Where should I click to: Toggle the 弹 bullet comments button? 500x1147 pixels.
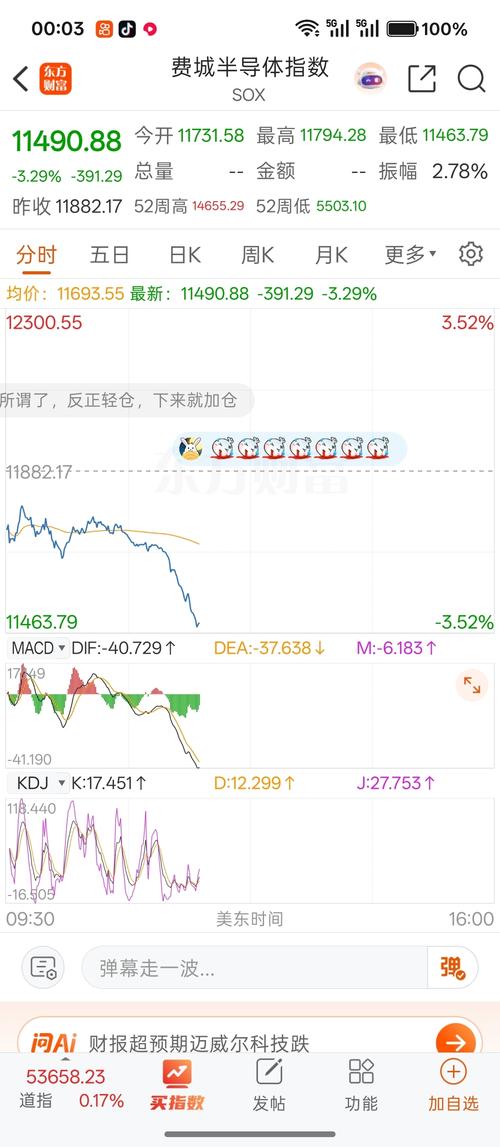(452, 968)
